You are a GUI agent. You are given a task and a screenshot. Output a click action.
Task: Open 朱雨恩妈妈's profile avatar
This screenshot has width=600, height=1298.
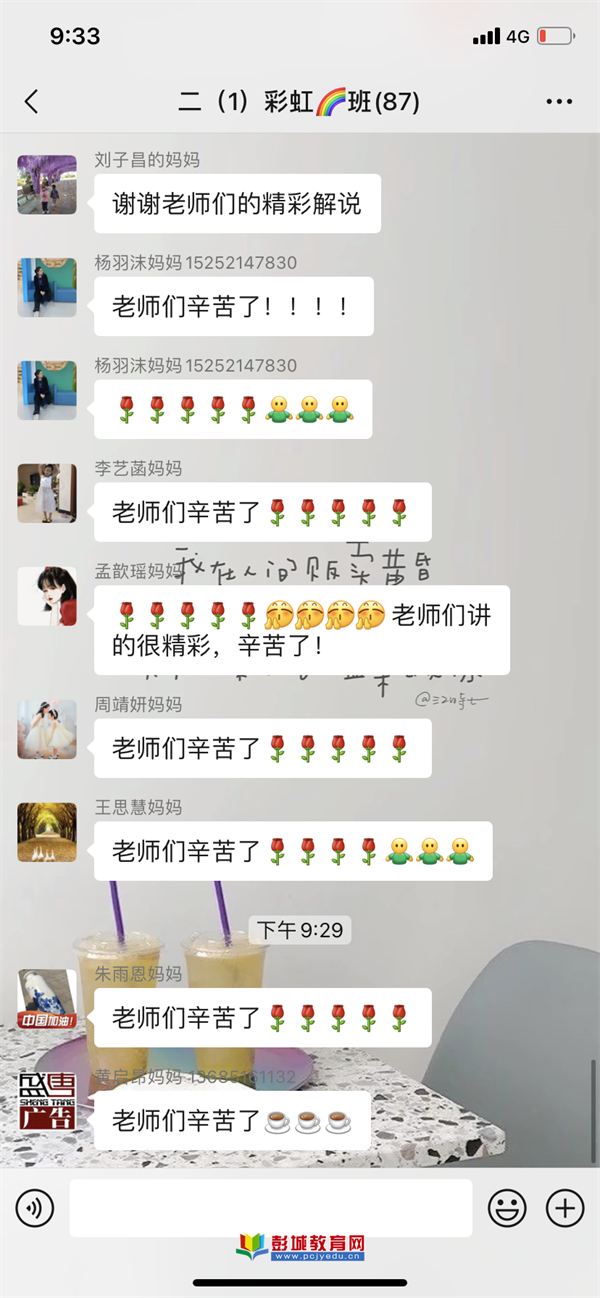click(47, 999)
